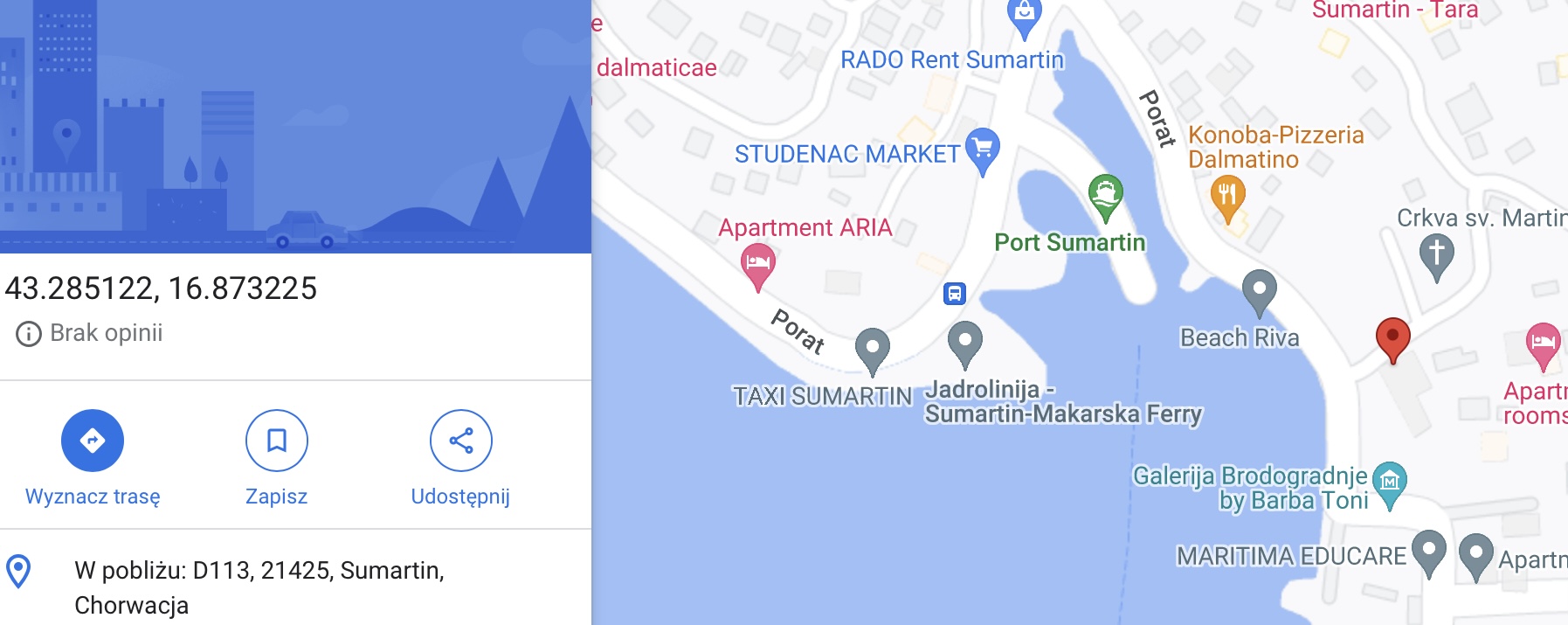
Task: Tap Konoba-Pizzeria Dalmatino restaurant pin
Action: click(x=1227, y=196)
